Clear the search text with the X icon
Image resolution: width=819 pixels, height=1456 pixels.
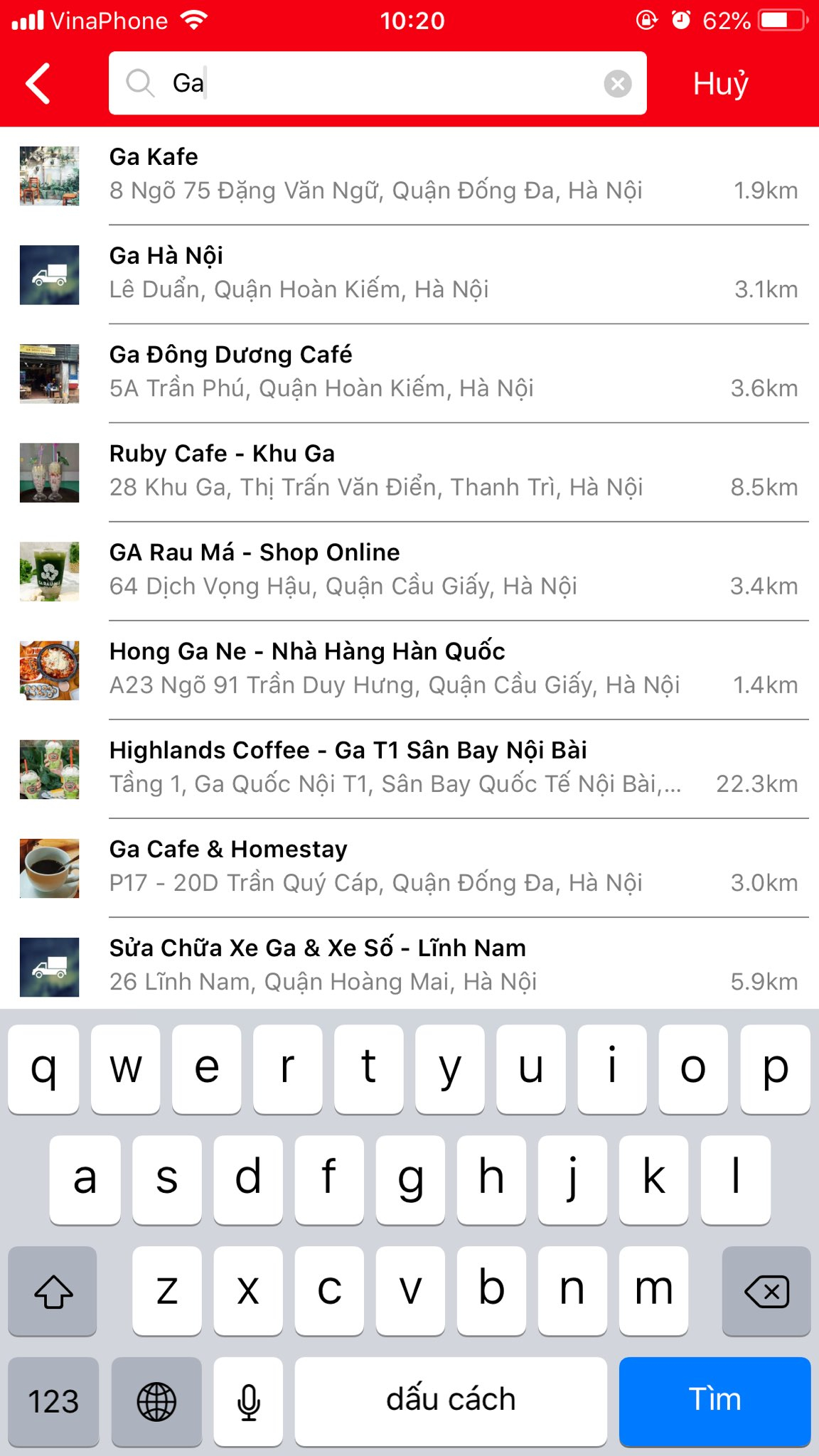[x=617, y=84]
